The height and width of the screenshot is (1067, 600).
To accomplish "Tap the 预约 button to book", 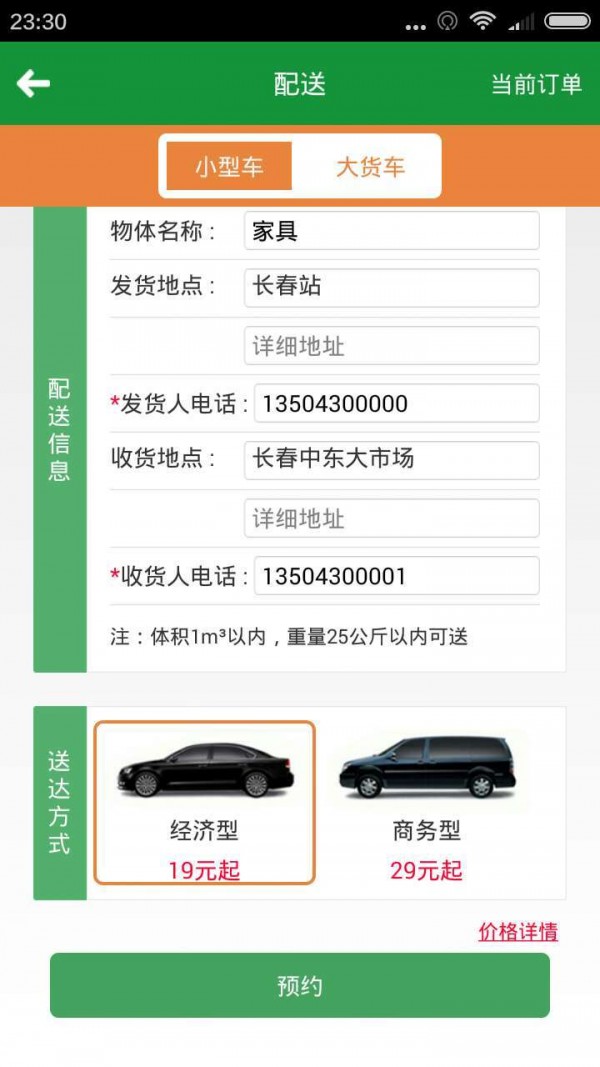I will point(300,986).
